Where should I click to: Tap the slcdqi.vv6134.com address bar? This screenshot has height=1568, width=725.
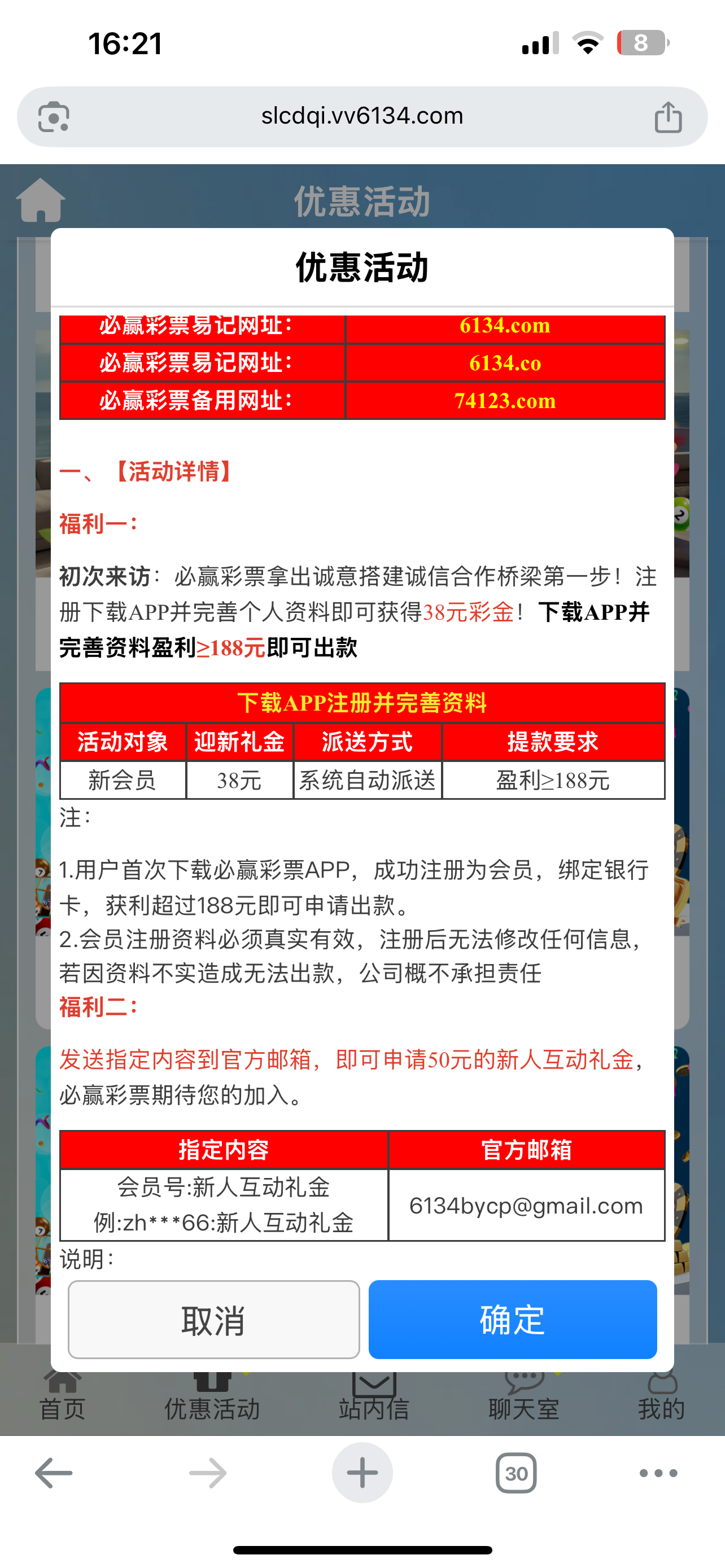pos(361,116)
